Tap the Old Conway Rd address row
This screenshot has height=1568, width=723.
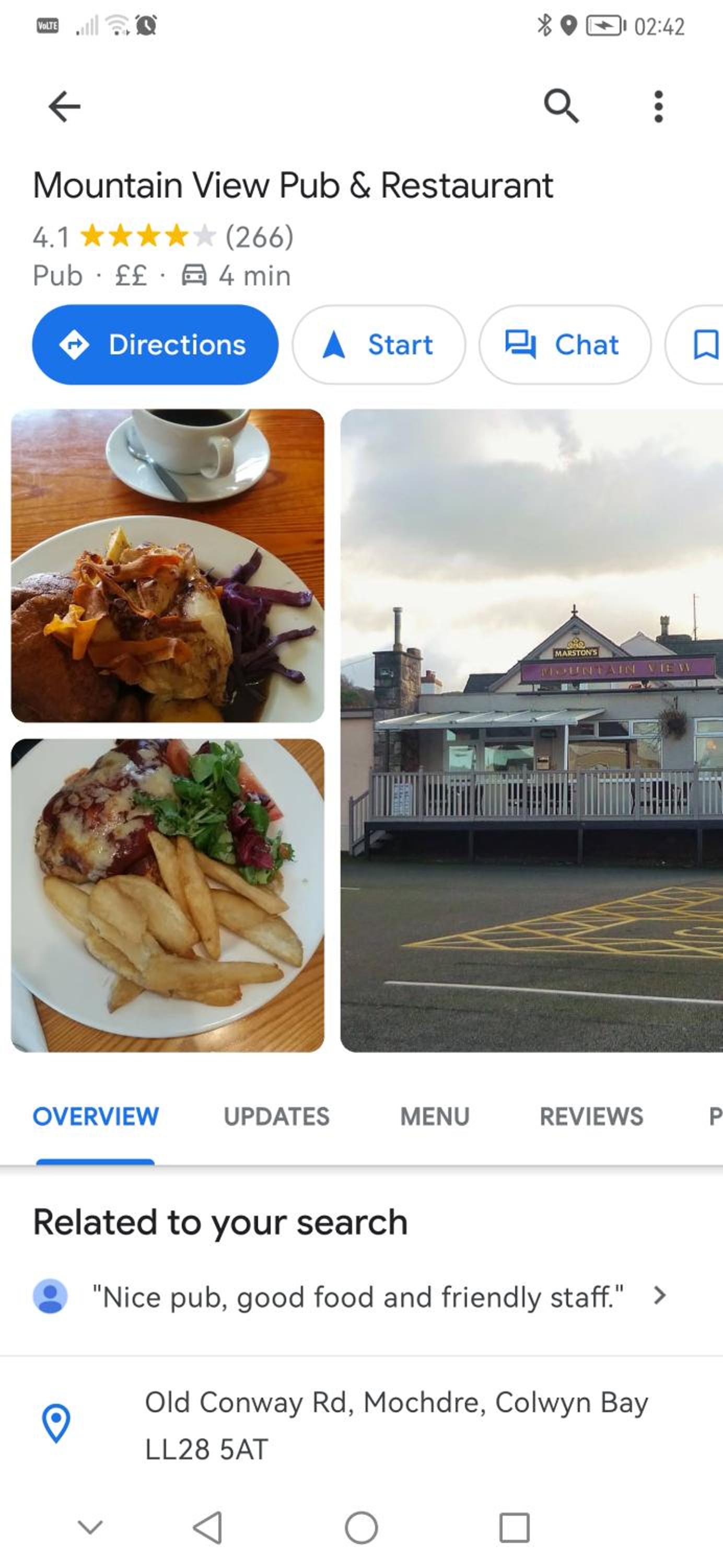point(361,1424)
